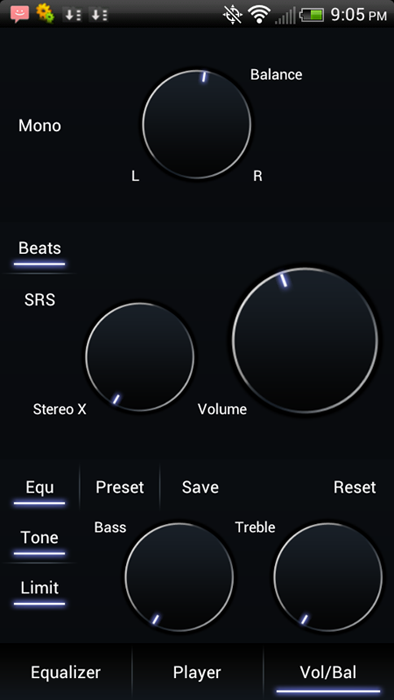Tap the Treble knob

(x=328, y=577)
